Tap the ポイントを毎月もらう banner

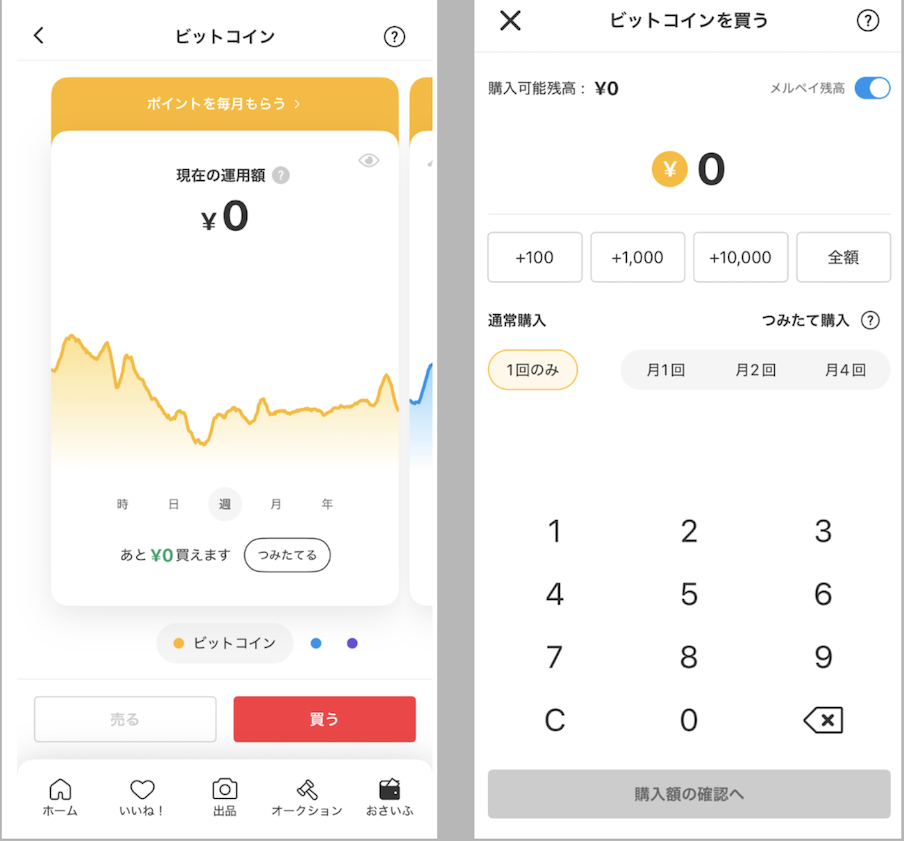pos(224,104)
